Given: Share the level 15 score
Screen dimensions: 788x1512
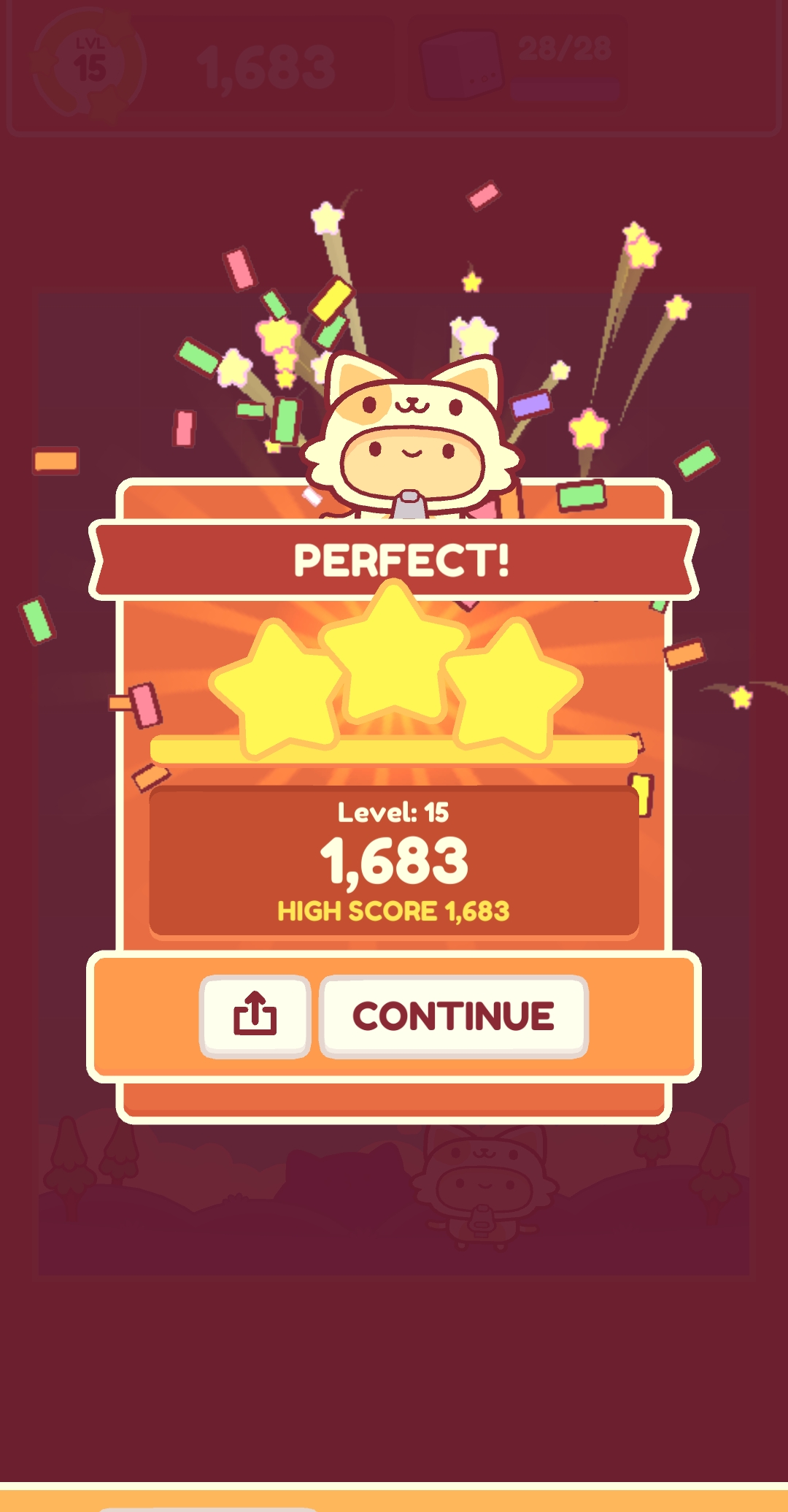Looking at the screenshot, I should 255,1015.
